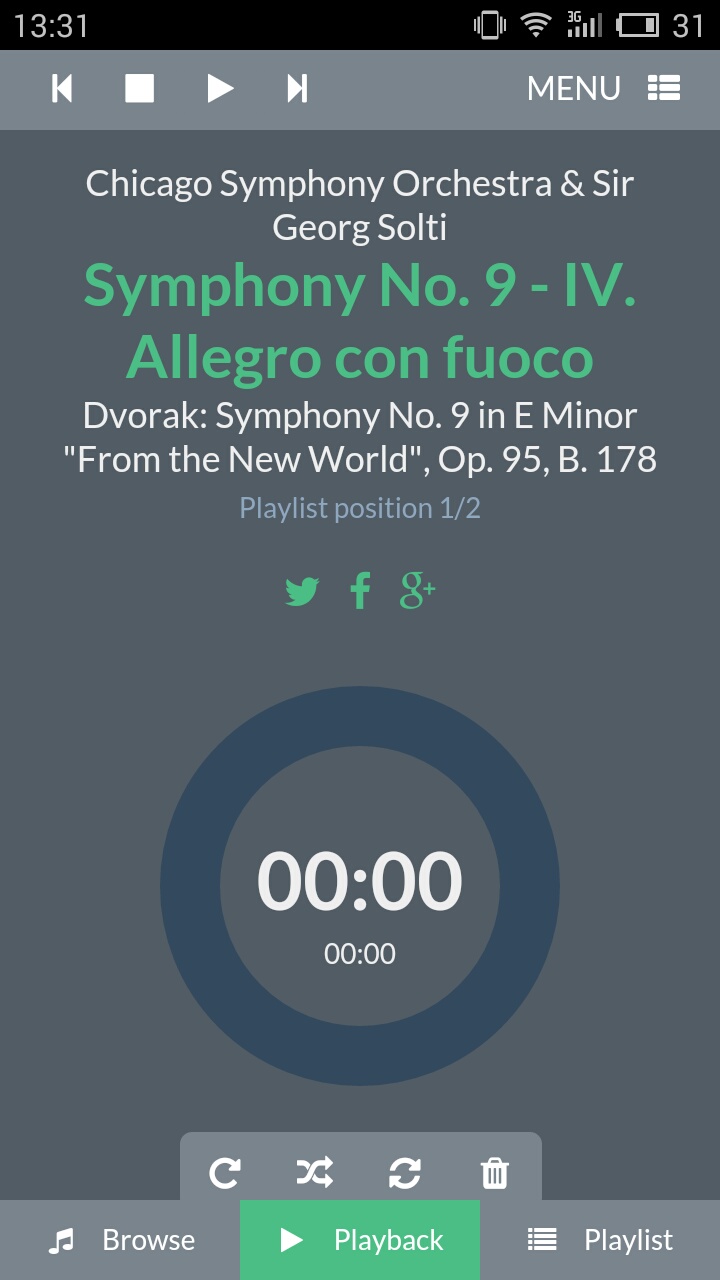Go to the Playlist tab

pos(600,1240)
